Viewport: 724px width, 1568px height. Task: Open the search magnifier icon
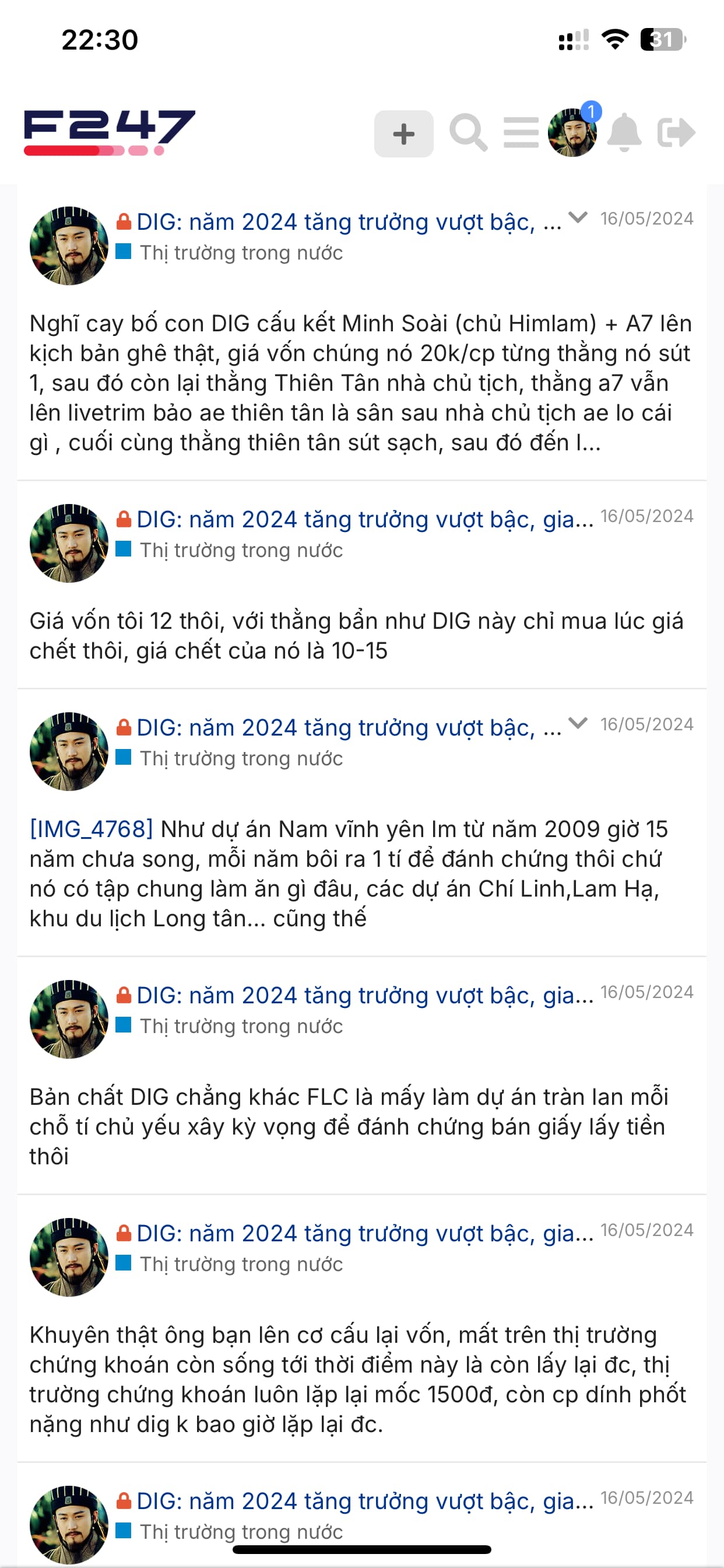click(x=468, y=132)
